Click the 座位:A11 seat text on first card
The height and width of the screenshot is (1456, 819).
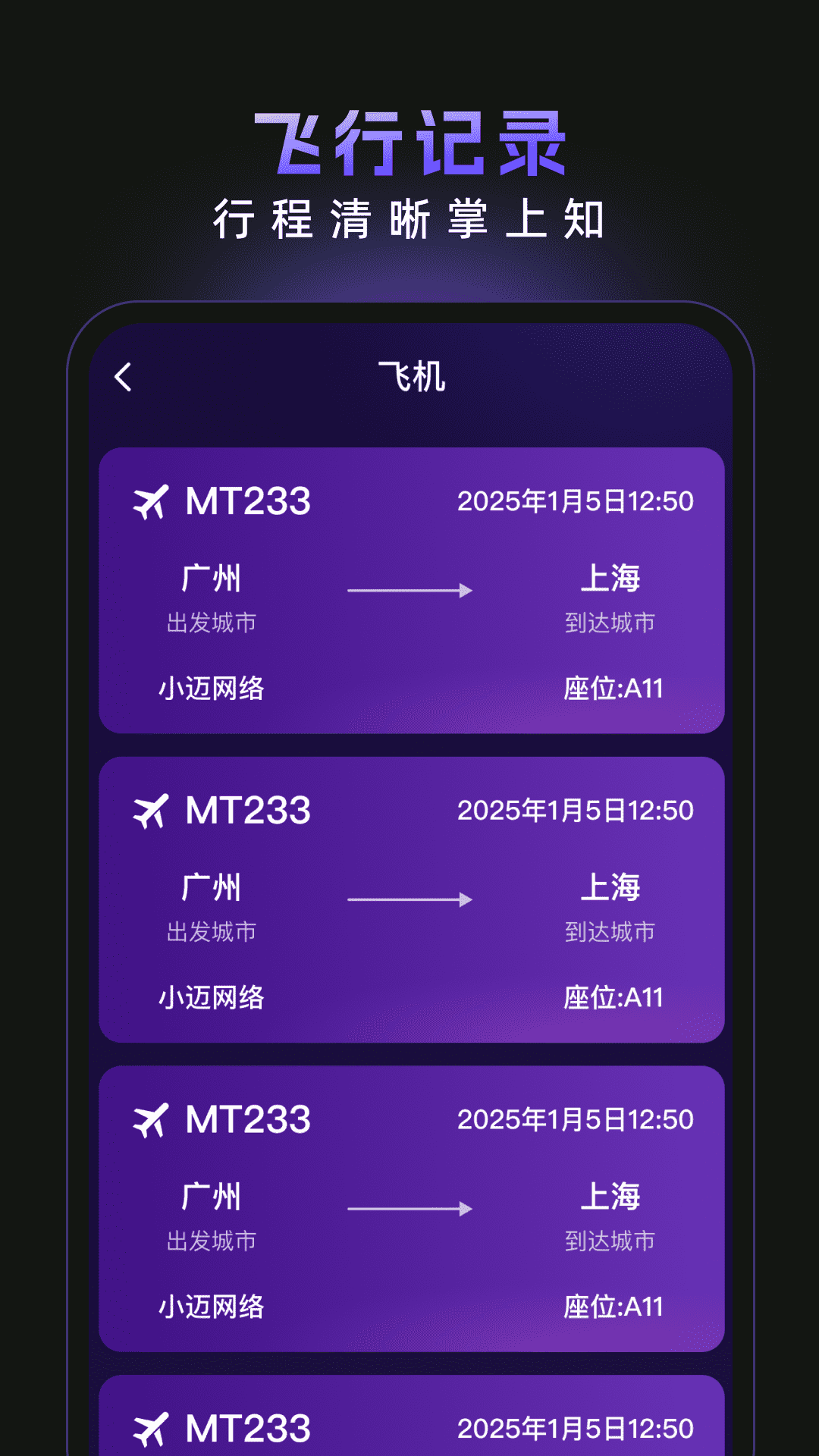[616, 689]
